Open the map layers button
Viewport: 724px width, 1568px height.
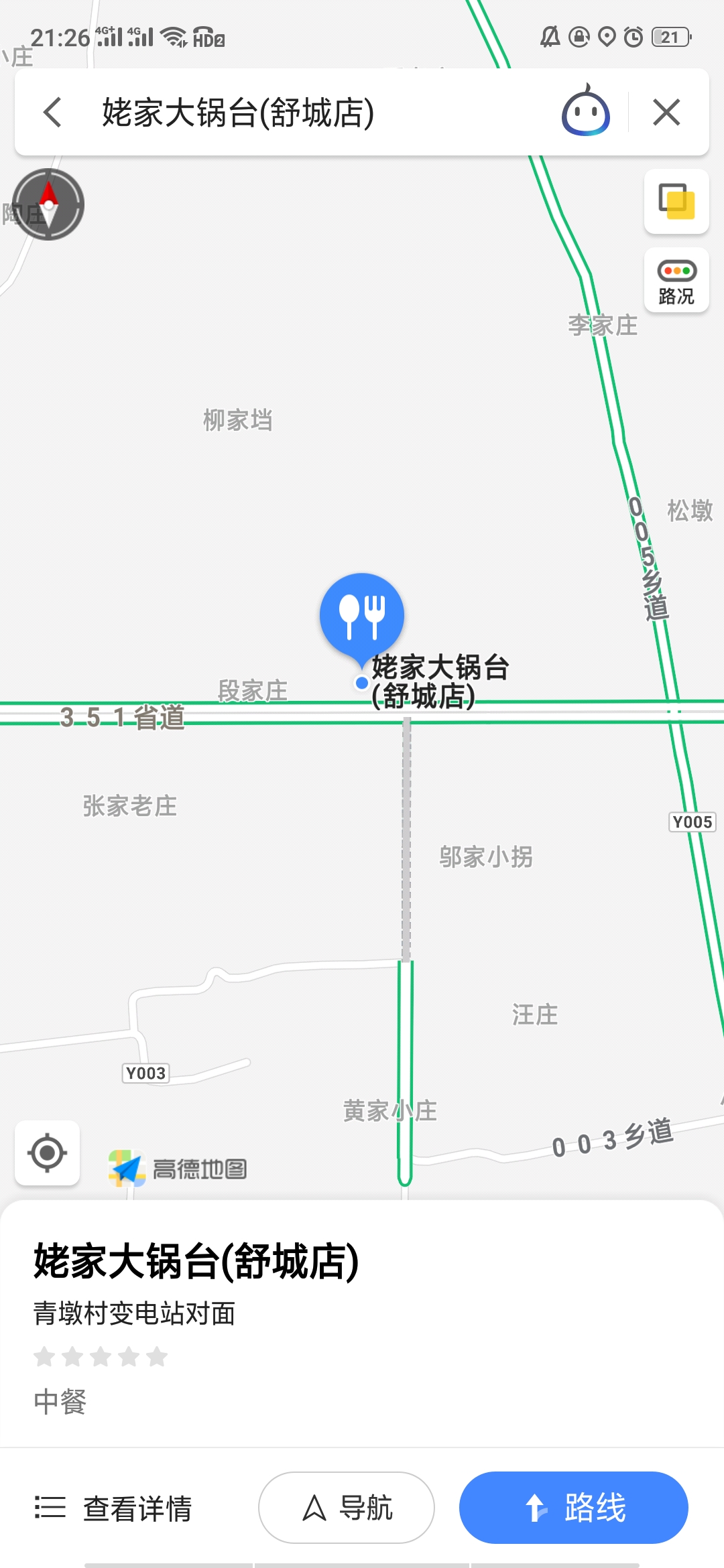(x=676, y=201)
